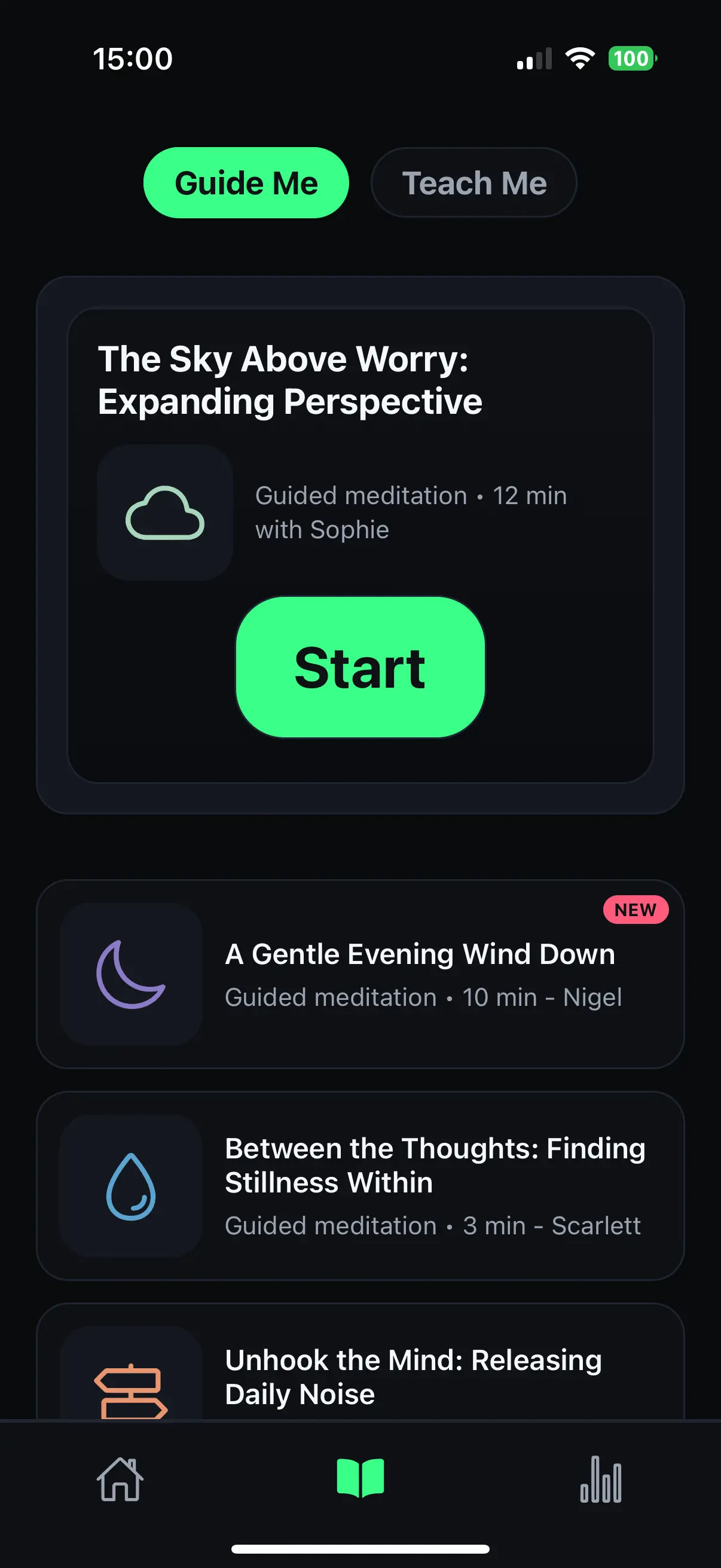The image size is (721, 1568).
Task: Click the home indicator bar at the bottom
Action: (x=360, y=1548)
